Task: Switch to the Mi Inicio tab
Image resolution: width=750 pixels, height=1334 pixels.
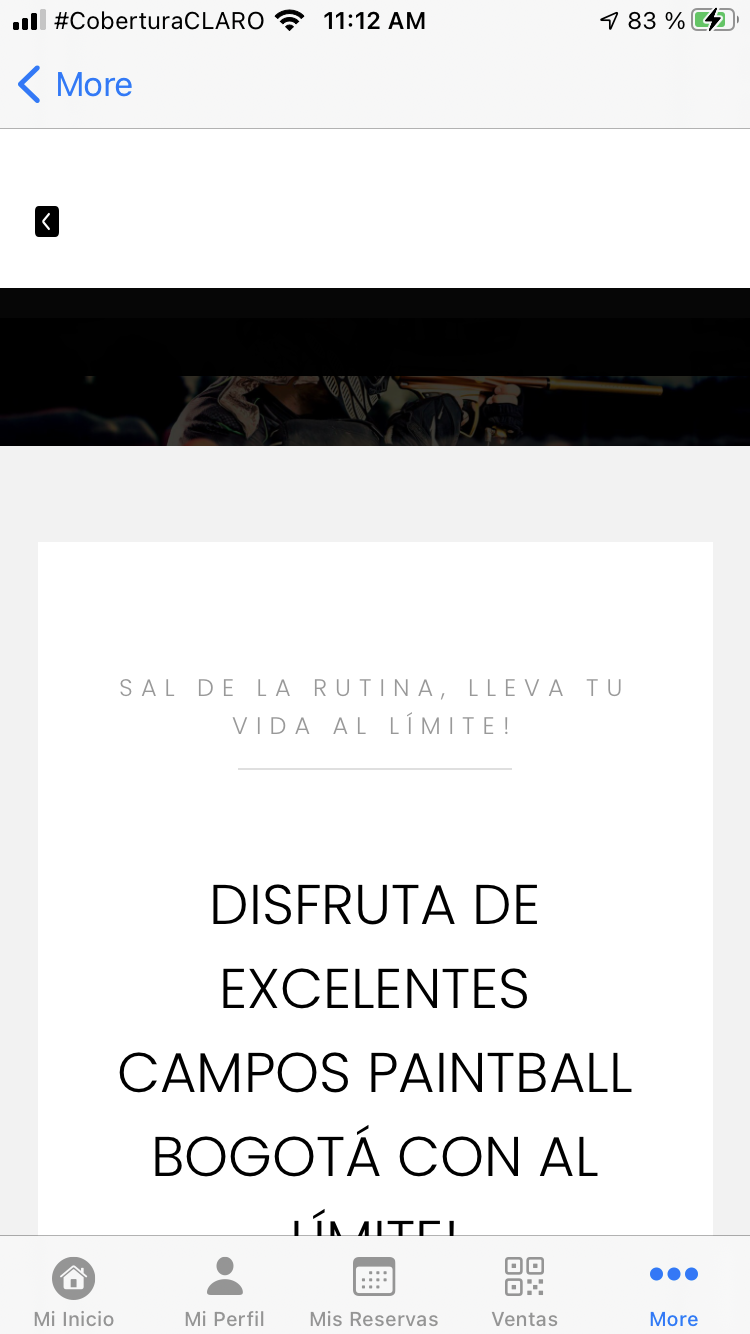Action: pos(74,1290)
